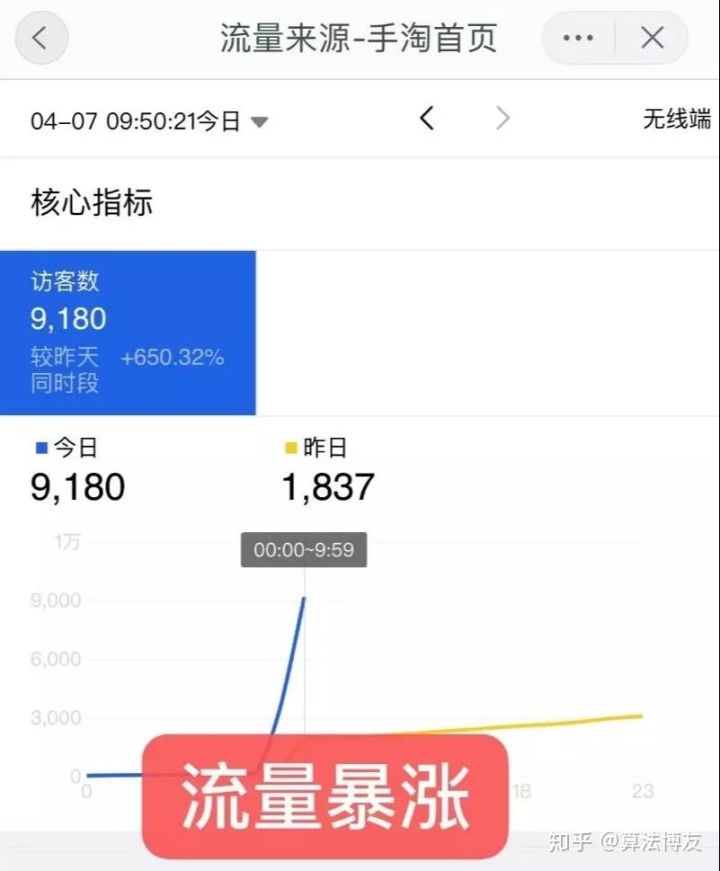
Task: Toggle the 访客数 metric card selection
Action: click(x=128, y=330)
